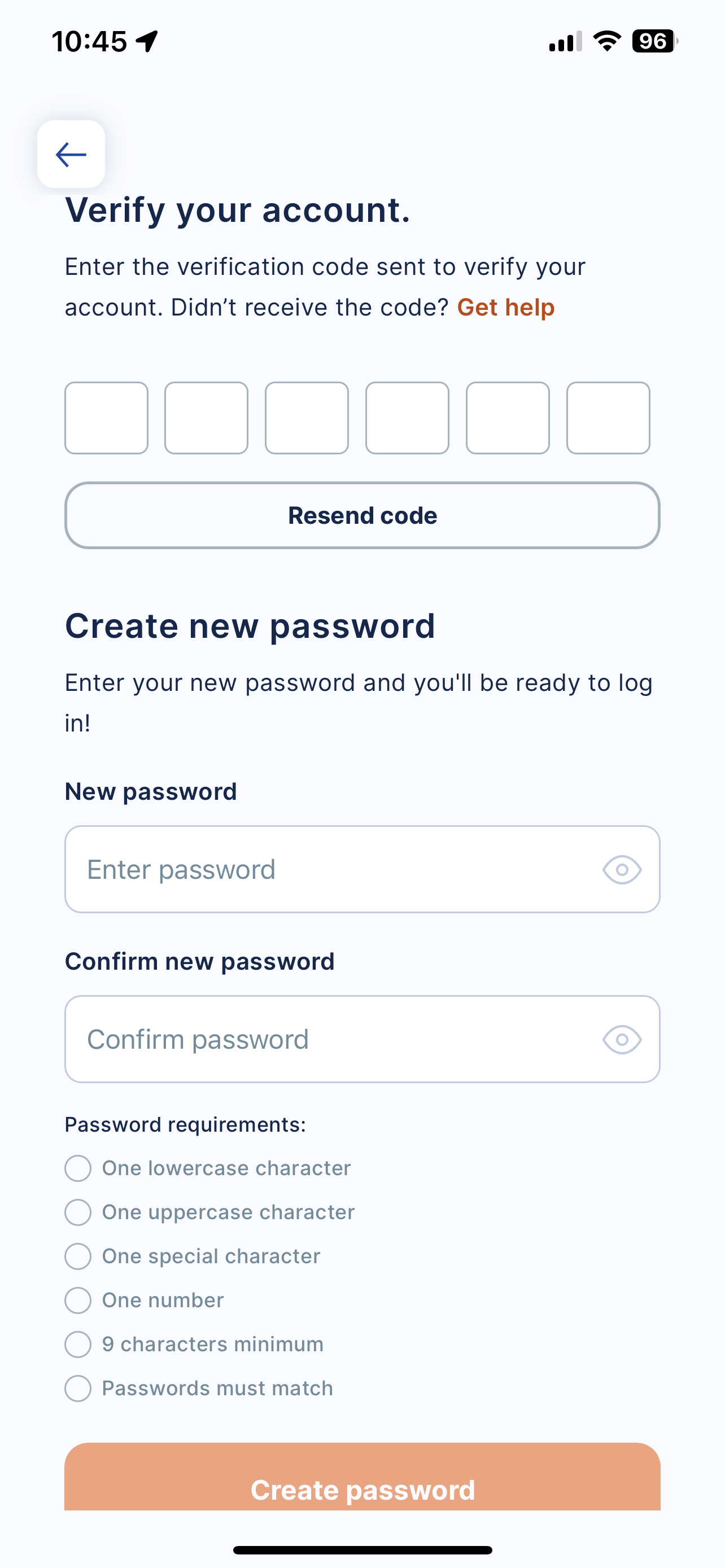Open the Get help link

[505, 308]
